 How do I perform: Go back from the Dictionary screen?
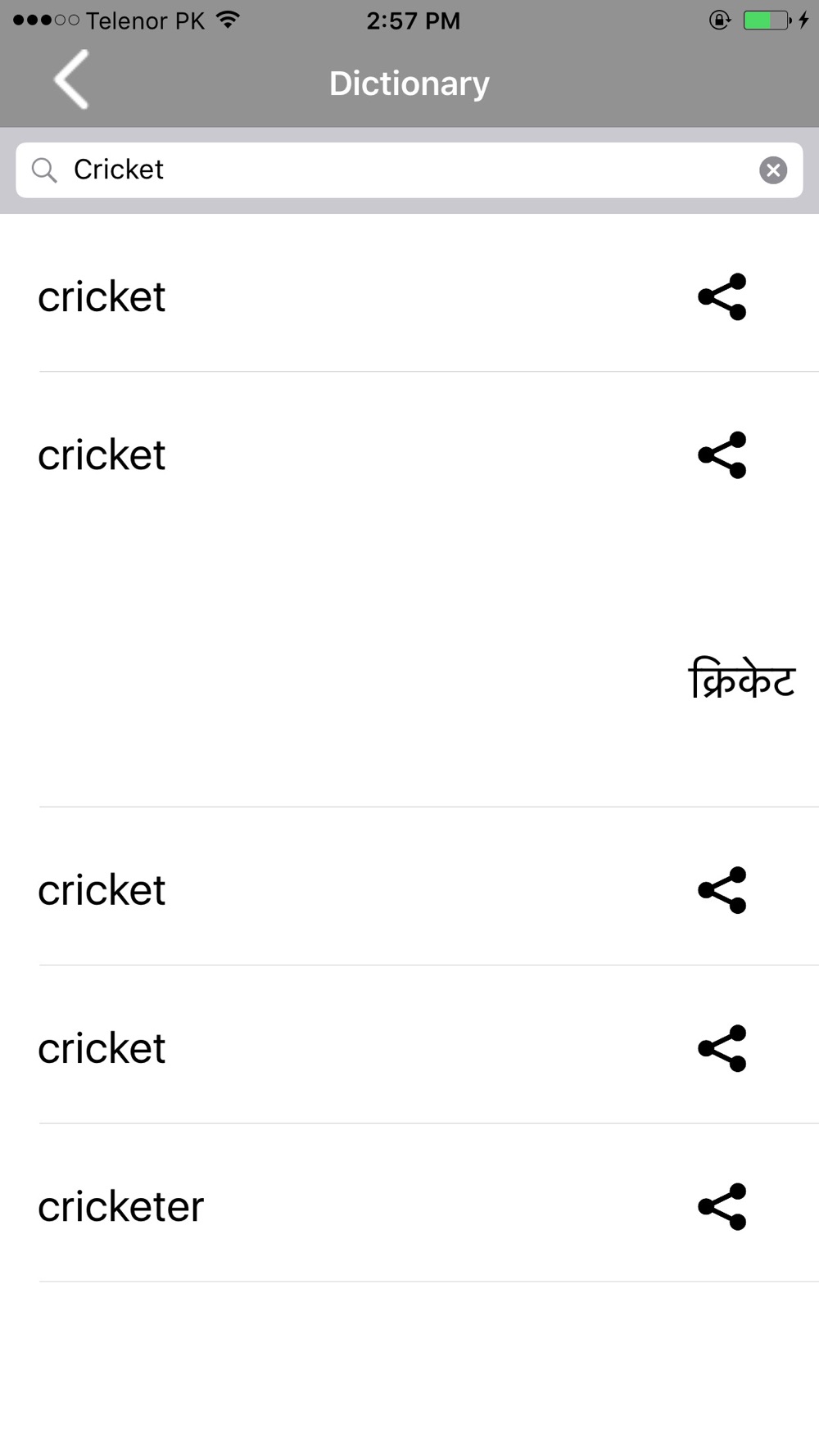[71, 79]
